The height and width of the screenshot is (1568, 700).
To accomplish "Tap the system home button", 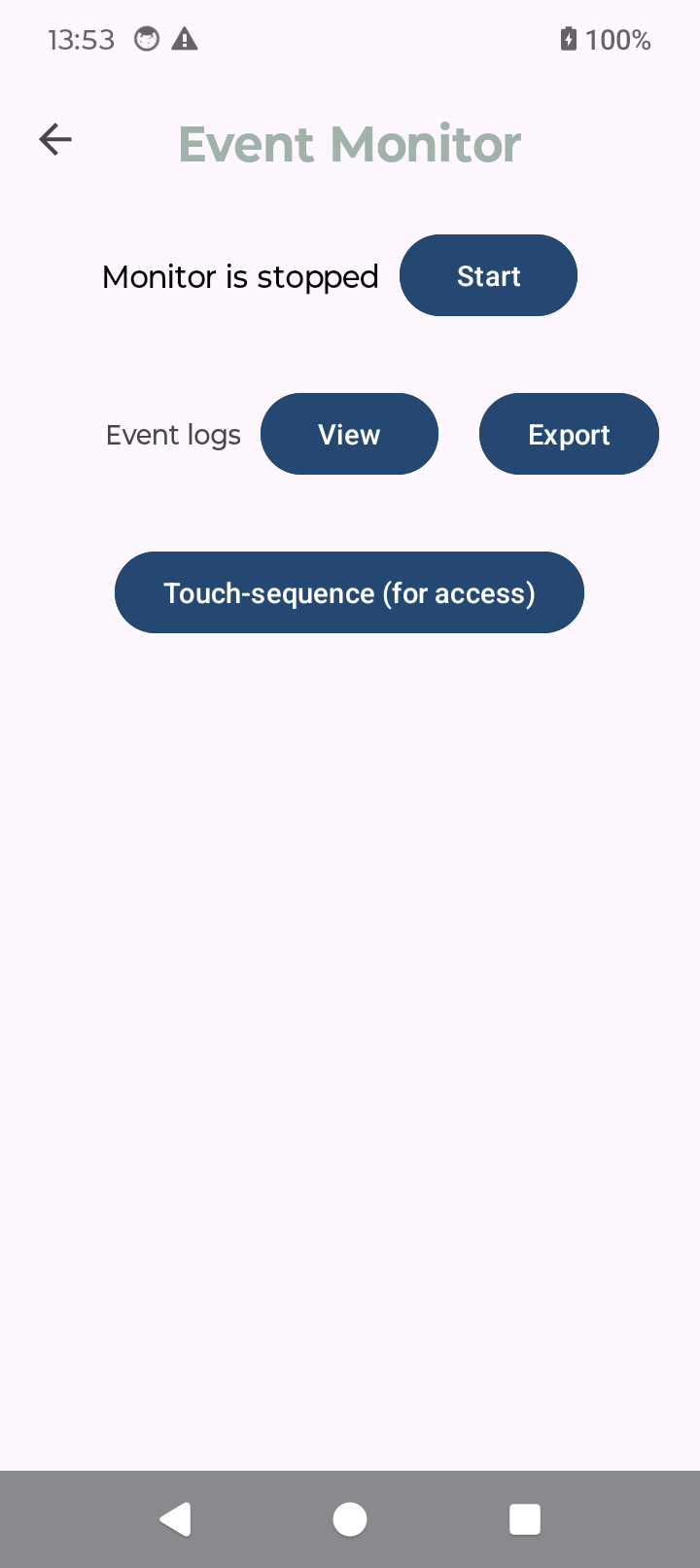I will point(350,1519).
